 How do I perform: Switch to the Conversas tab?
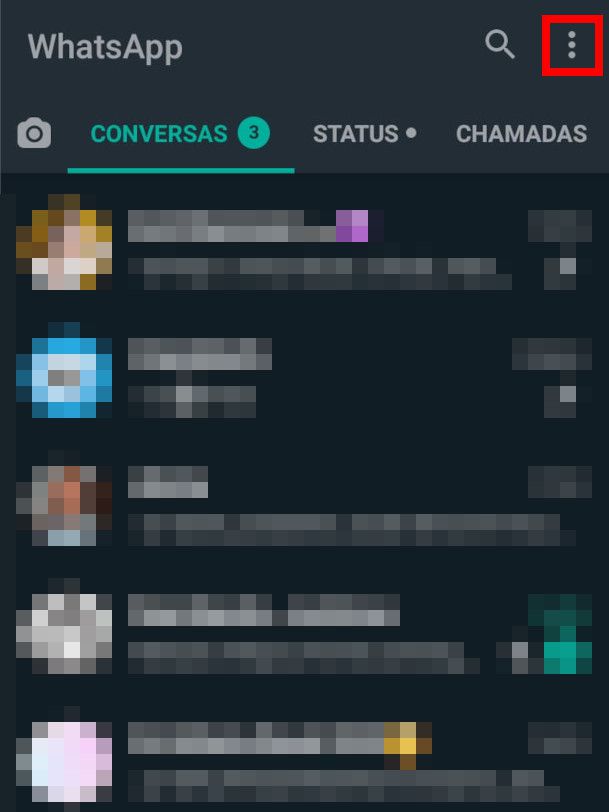click(x=180, y=134)
